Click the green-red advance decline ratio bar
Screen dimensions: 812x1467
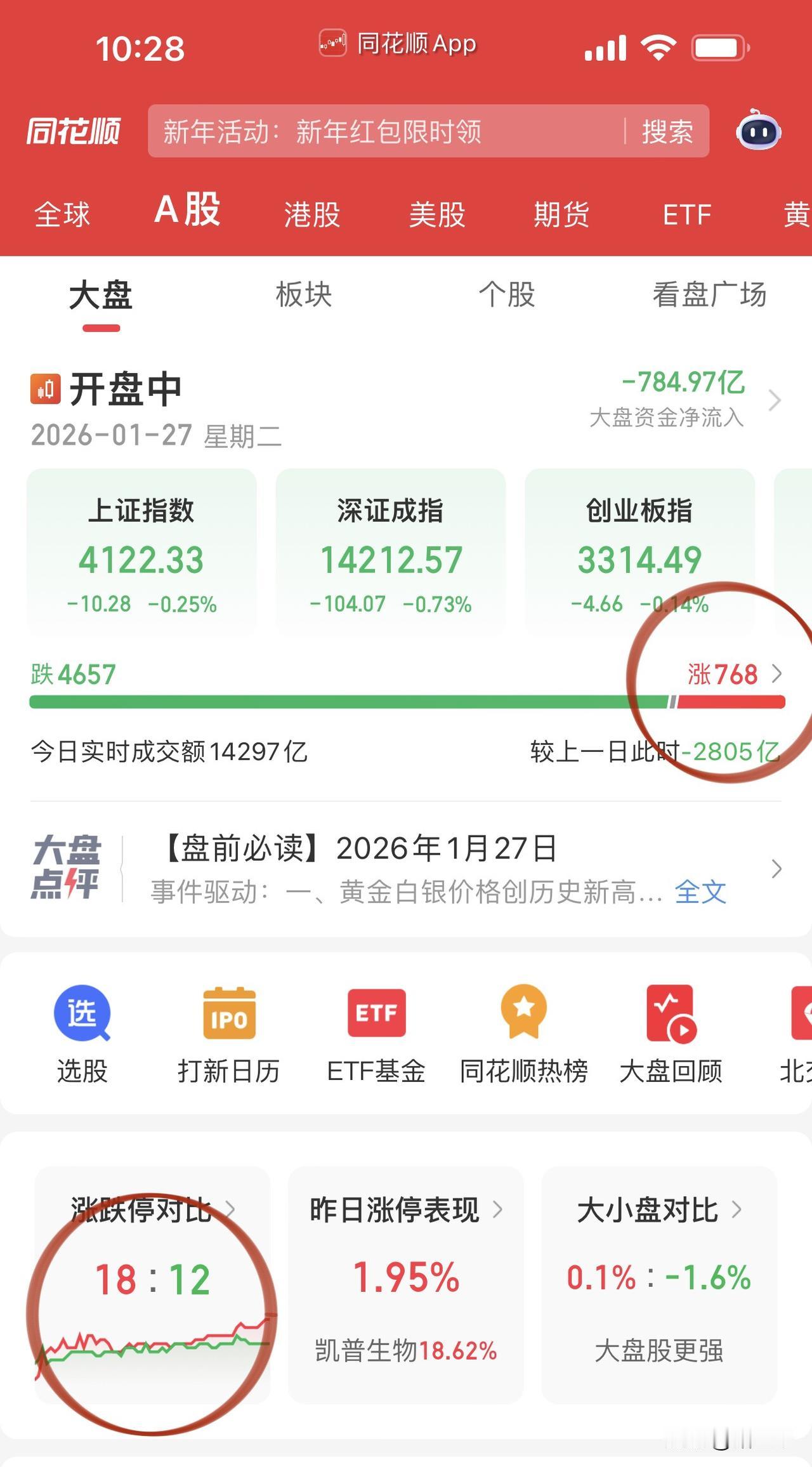click(406, 701)
